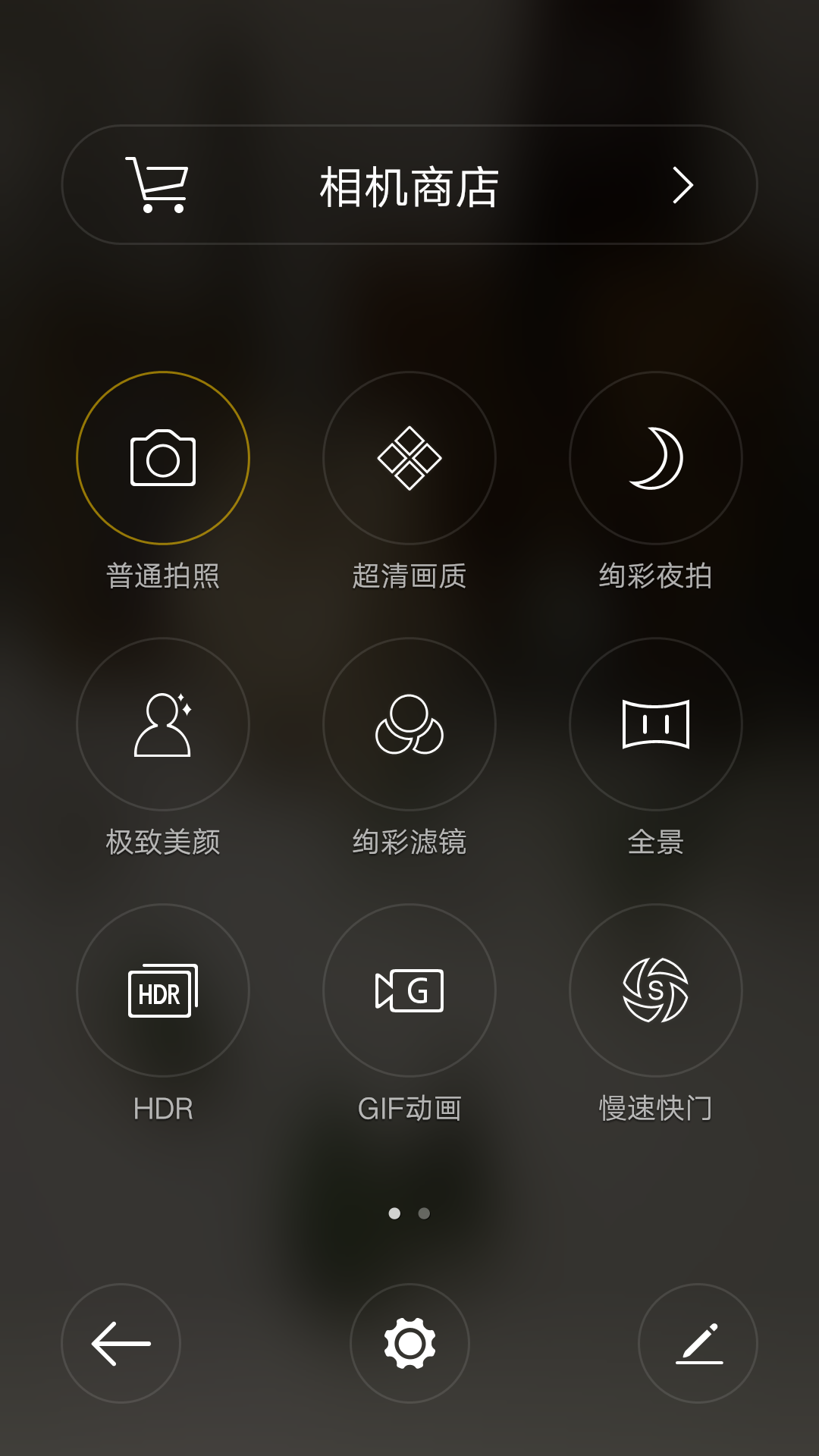Go back with the arrow button
The height and width of the screenshot is (1456, 819).
click(121, 1343)
